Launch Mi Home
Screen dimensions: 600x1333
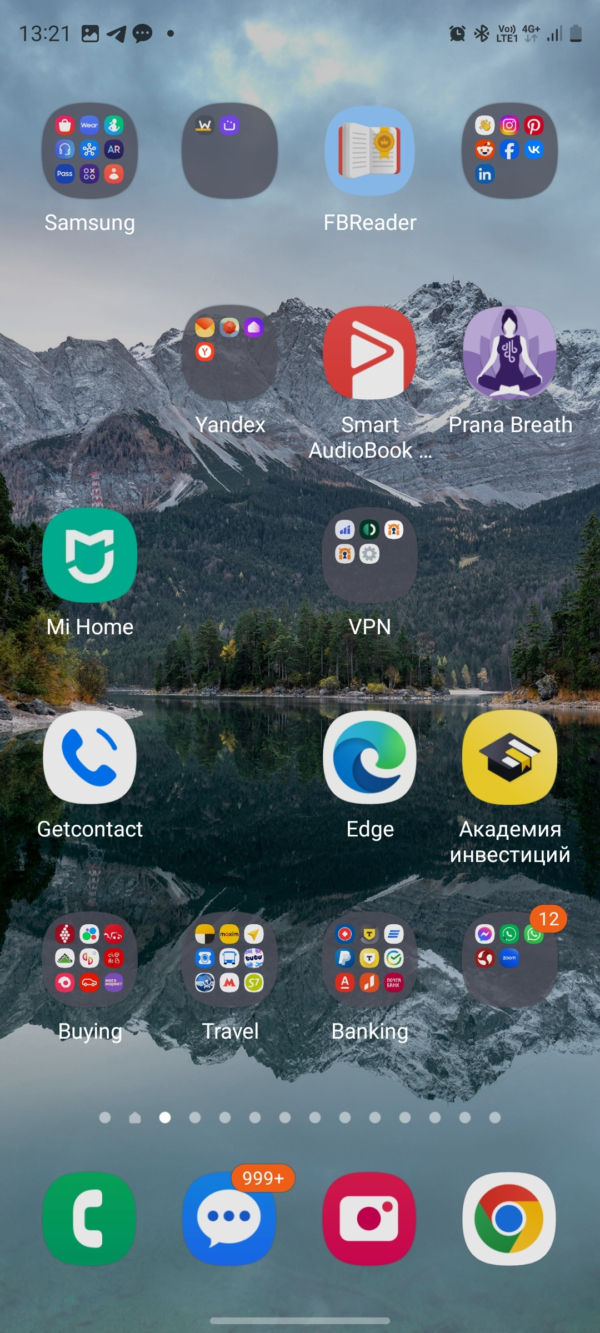90,556
